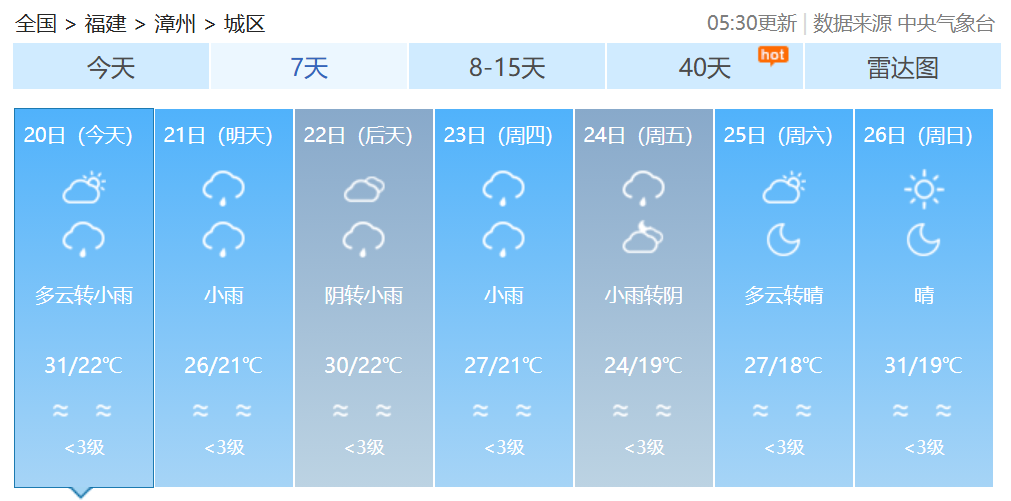Select the 21日（明天）forecast card

[223, 297]
